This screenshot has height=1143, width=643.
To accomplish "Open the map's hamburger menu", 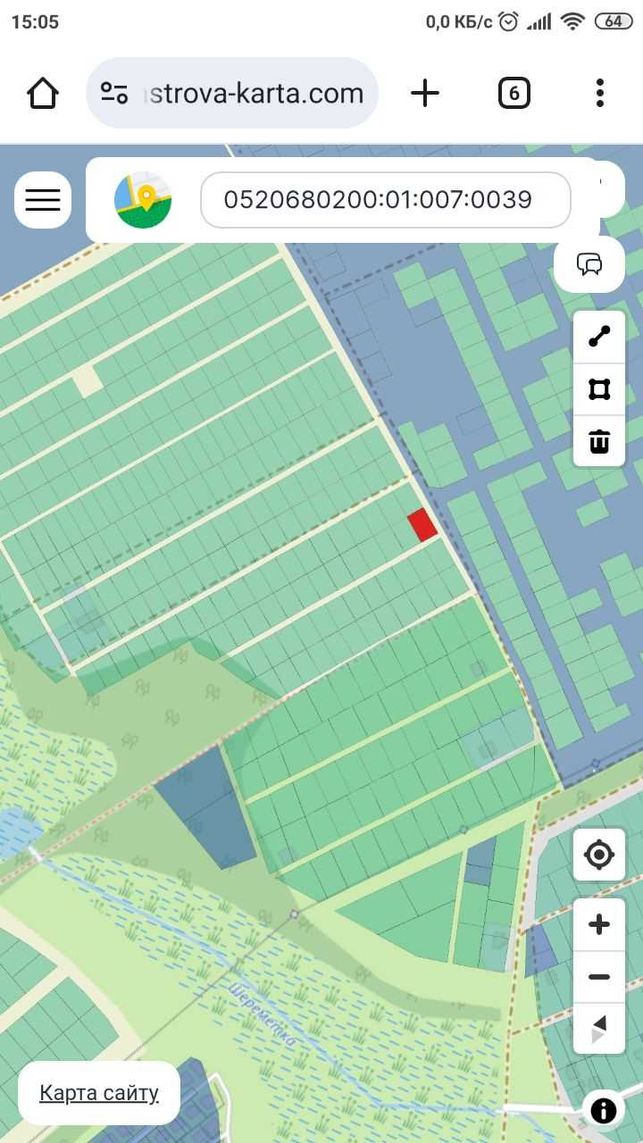I will (x=43, y=200).
